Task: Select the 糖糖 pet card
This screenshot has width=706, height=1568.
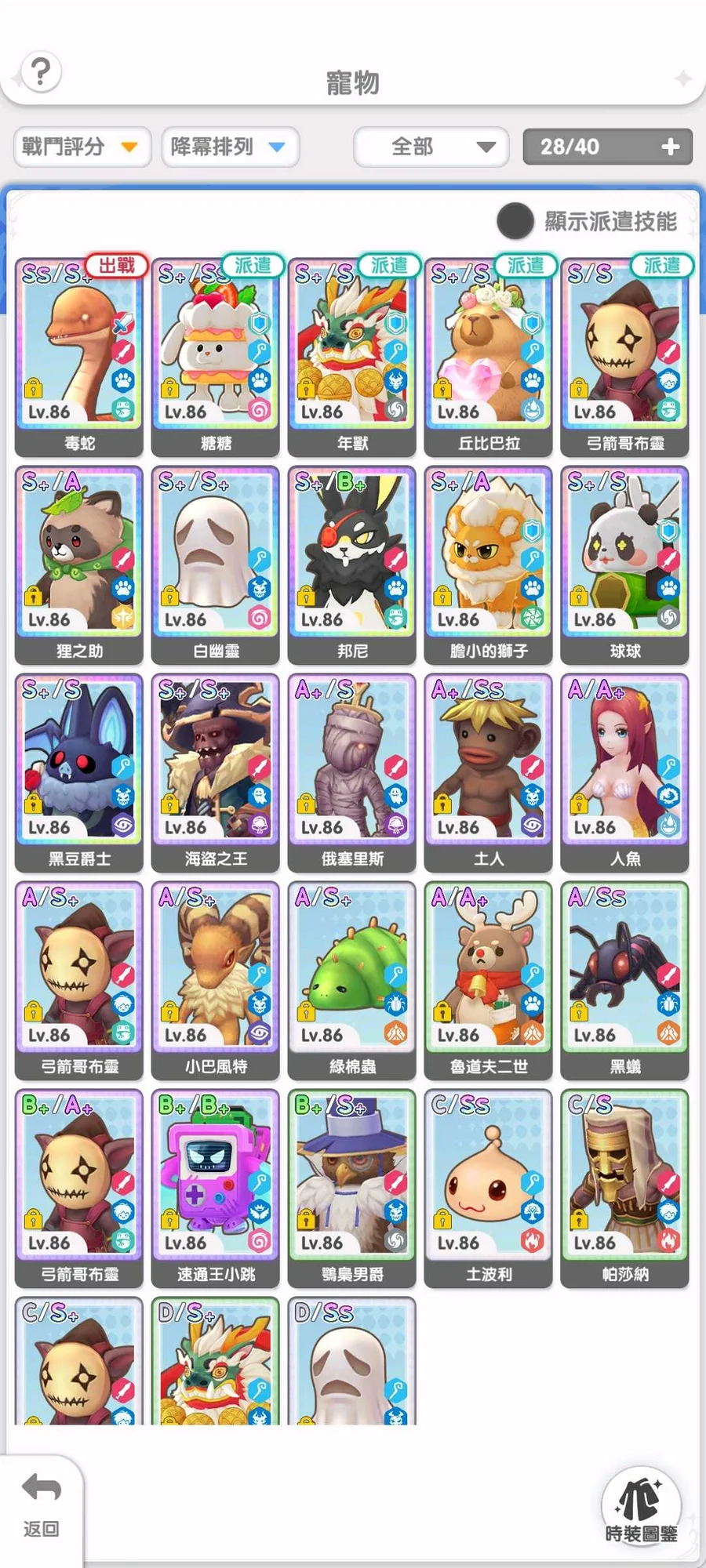Action: [x=216, y=353]
